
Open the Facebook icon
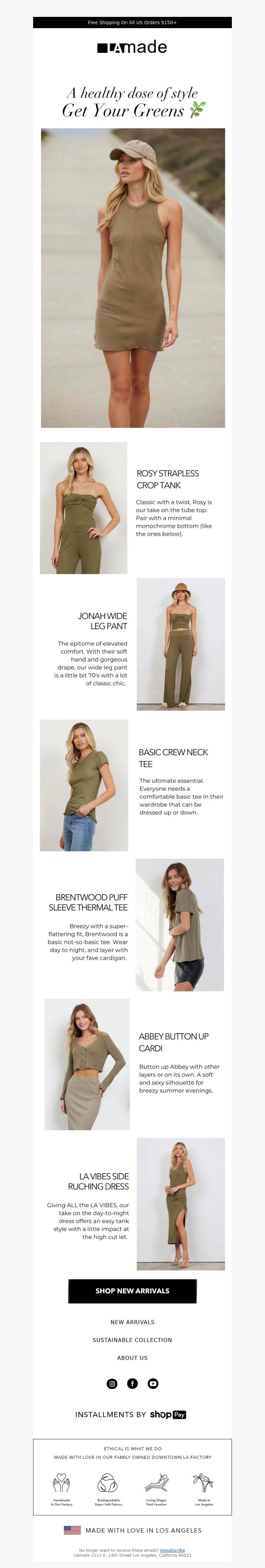(x=132, y=1384)
